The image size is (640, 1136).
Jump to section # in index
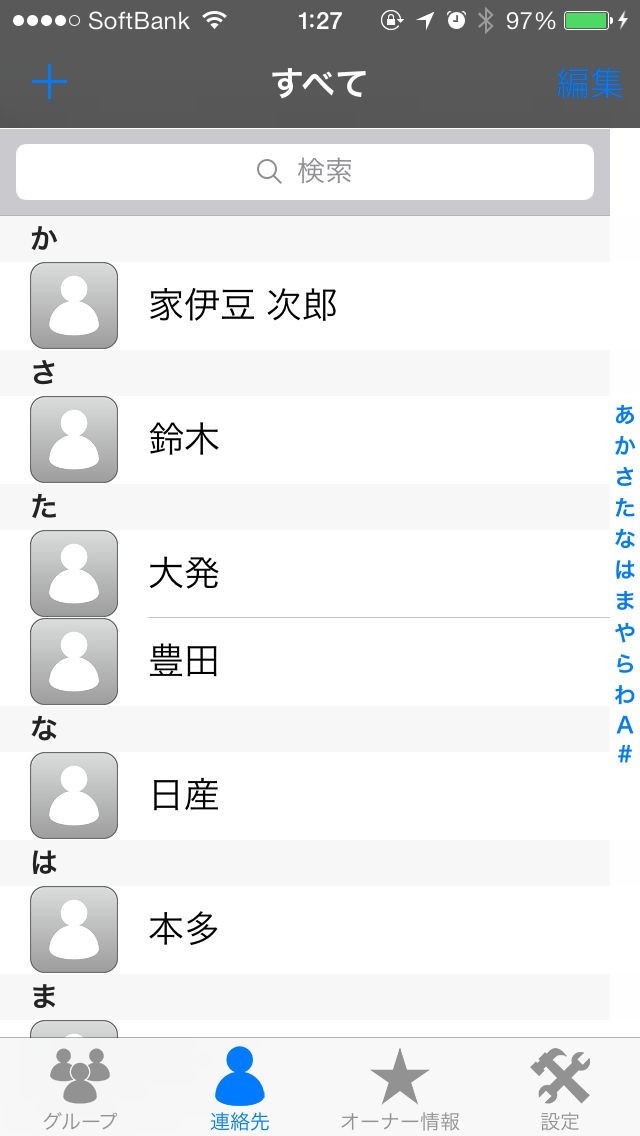pyautogui.click(x=625, y=754)
